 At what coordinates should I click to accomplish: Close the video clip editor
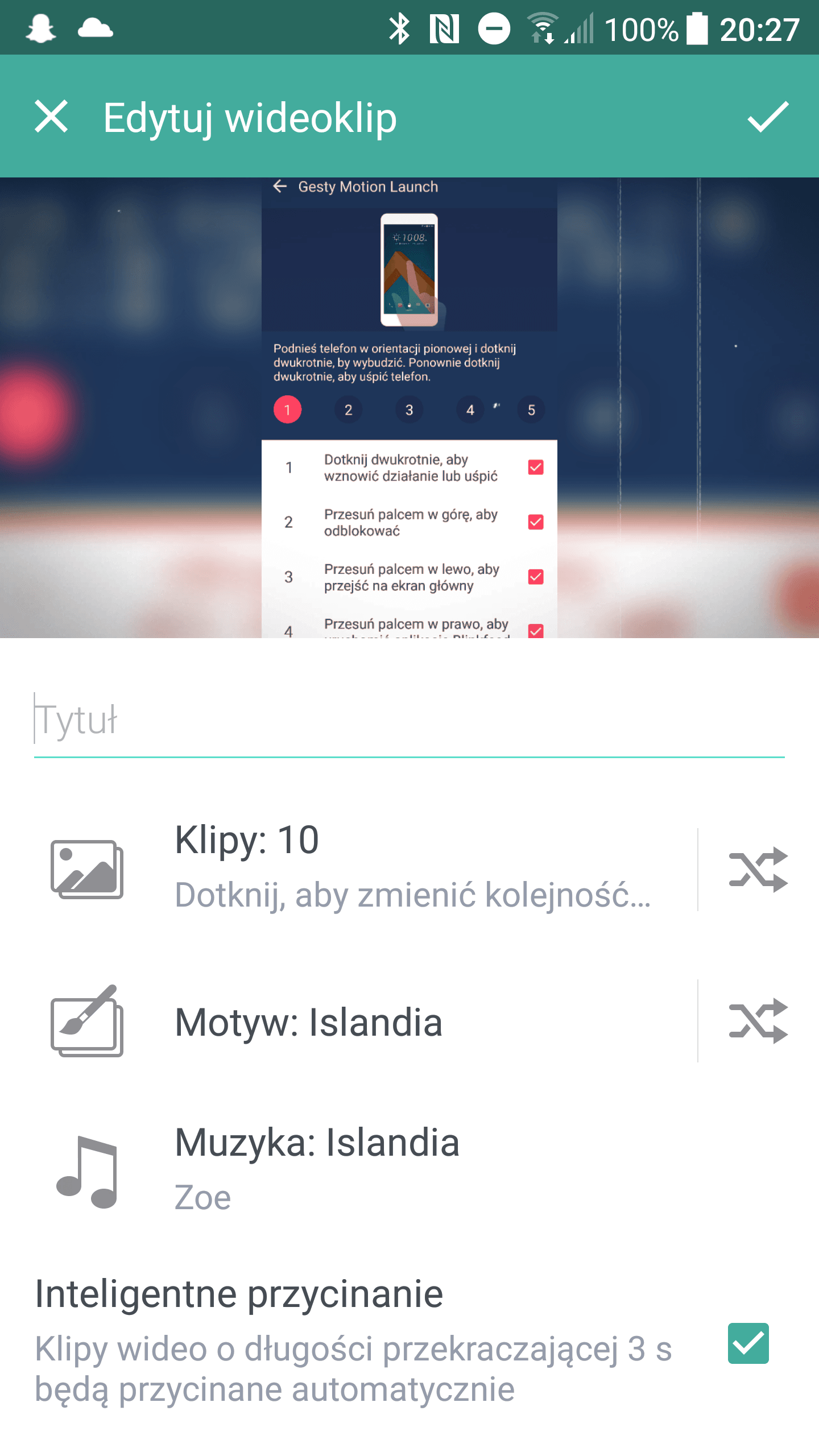[x=51, y=117]
